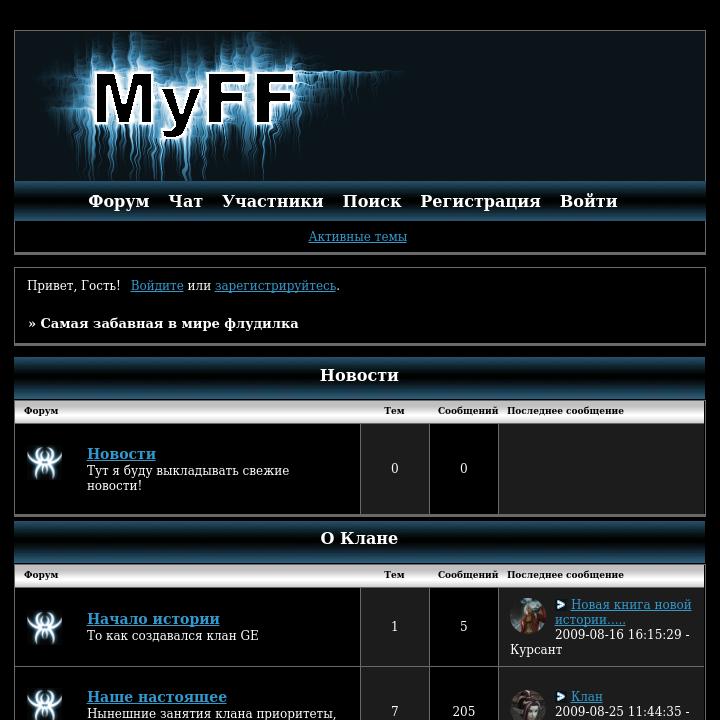Image resolution: width=720 pixels, height=720 pixels.
Task: Tap the Войдите link in the greeting
Action: [157, 286]
